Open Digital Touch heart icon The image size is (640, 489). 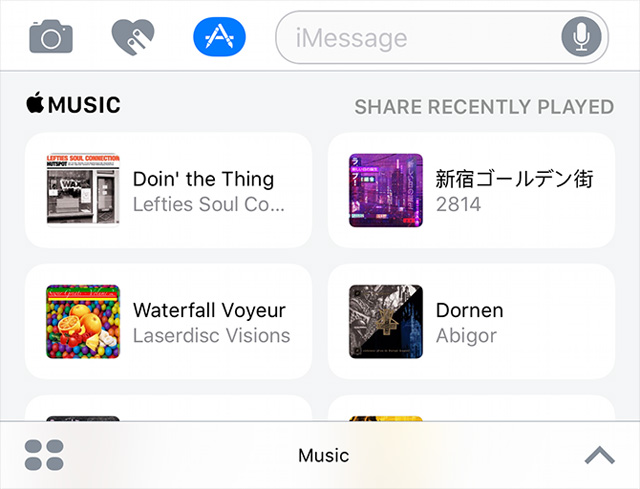point(133,37)
